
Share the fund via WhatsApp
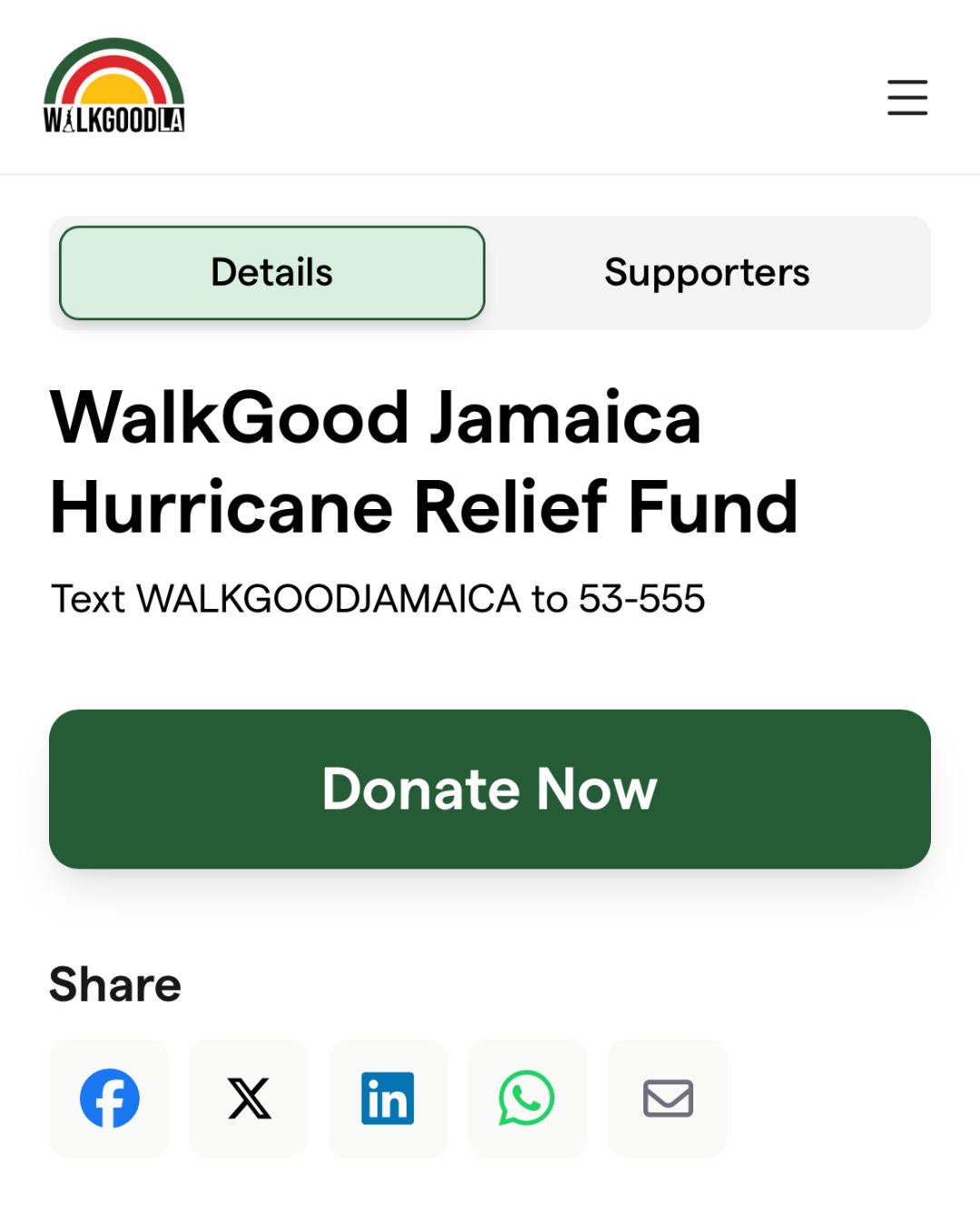click(527, 1098)
